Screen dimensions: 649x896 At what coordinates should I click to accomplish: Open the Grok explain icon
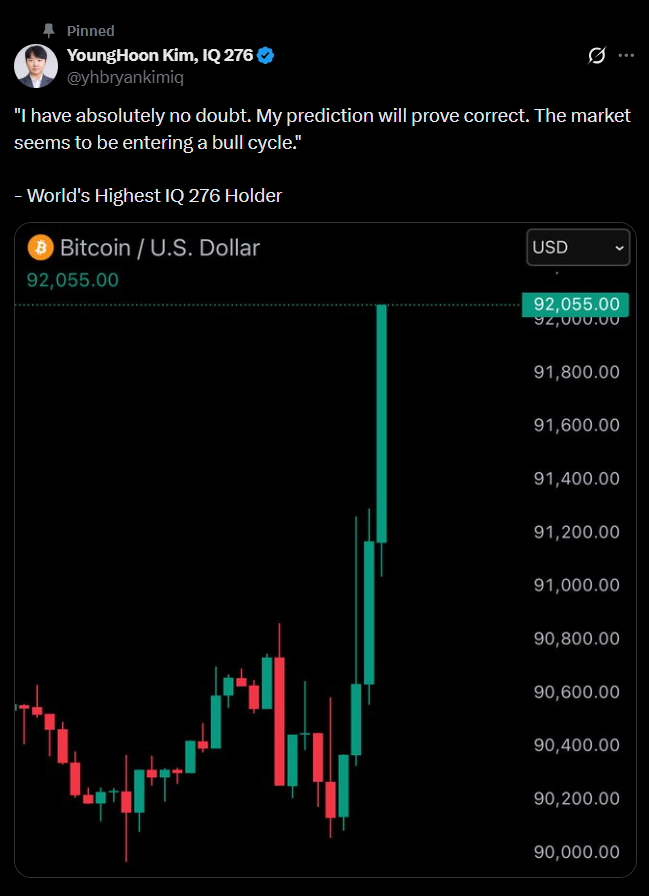tap(596, 56)
